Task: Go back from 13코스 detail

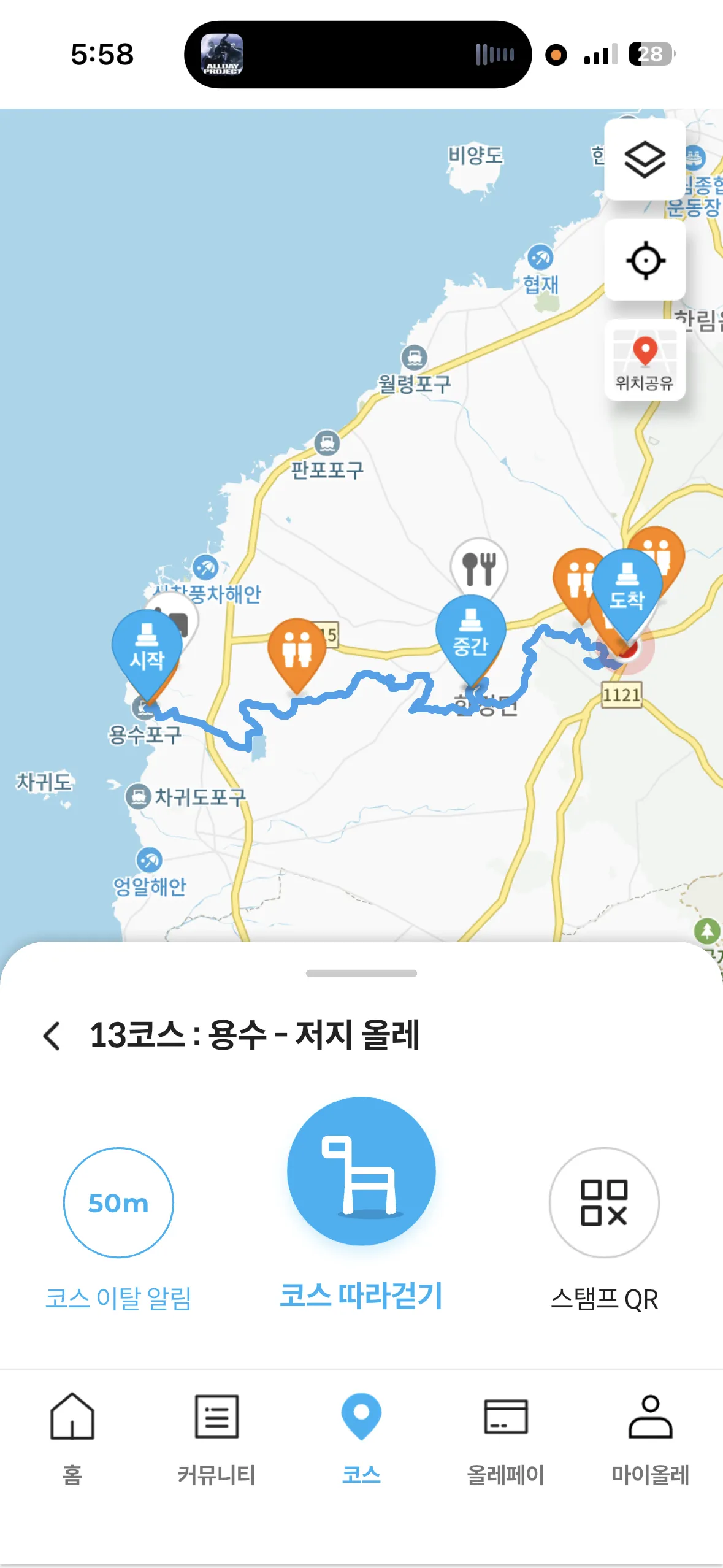Action: pos(53,1036)
